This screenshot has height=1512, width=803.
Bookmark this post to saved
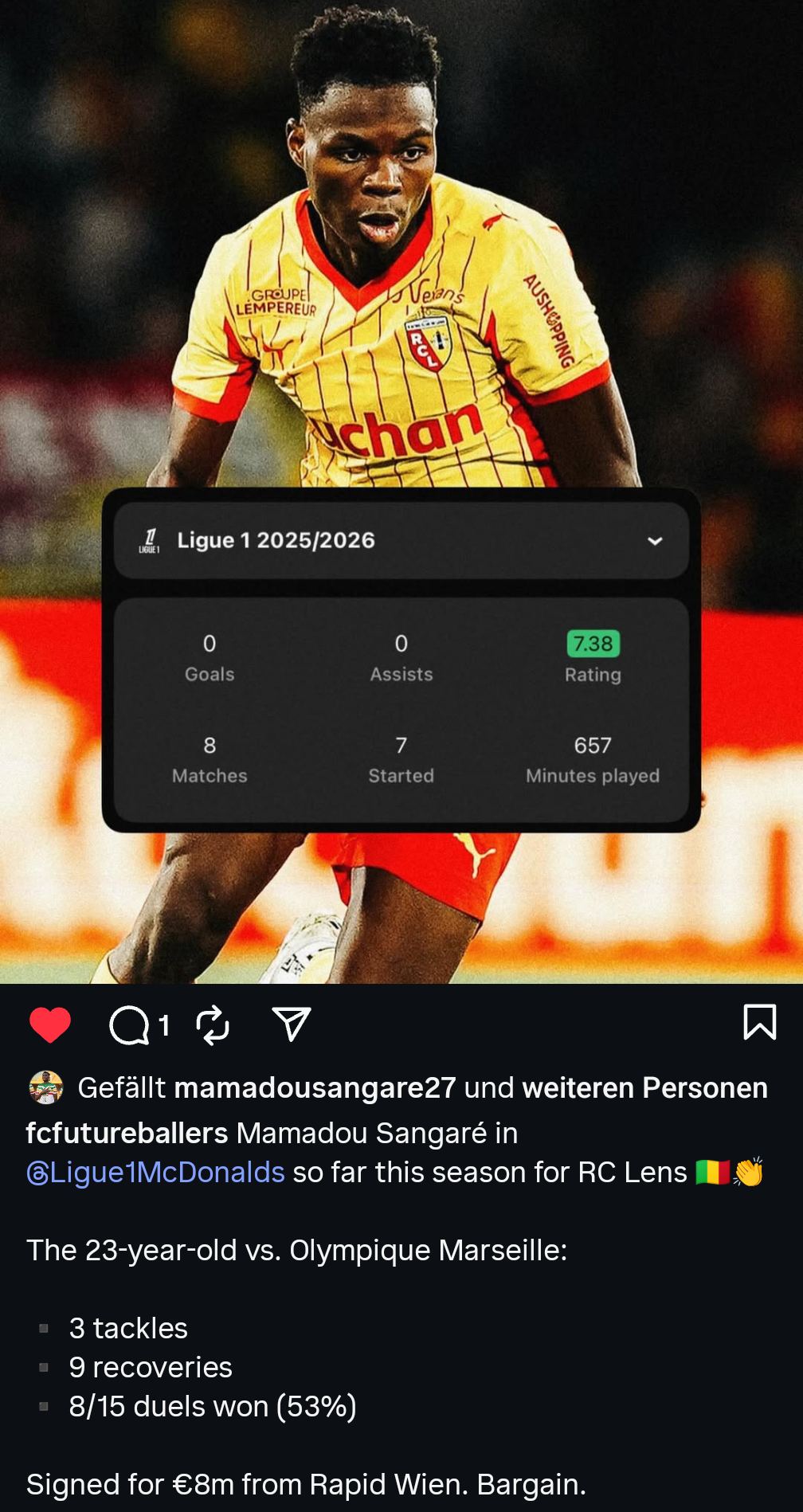pyautogui.click(x=759, y=1022)
